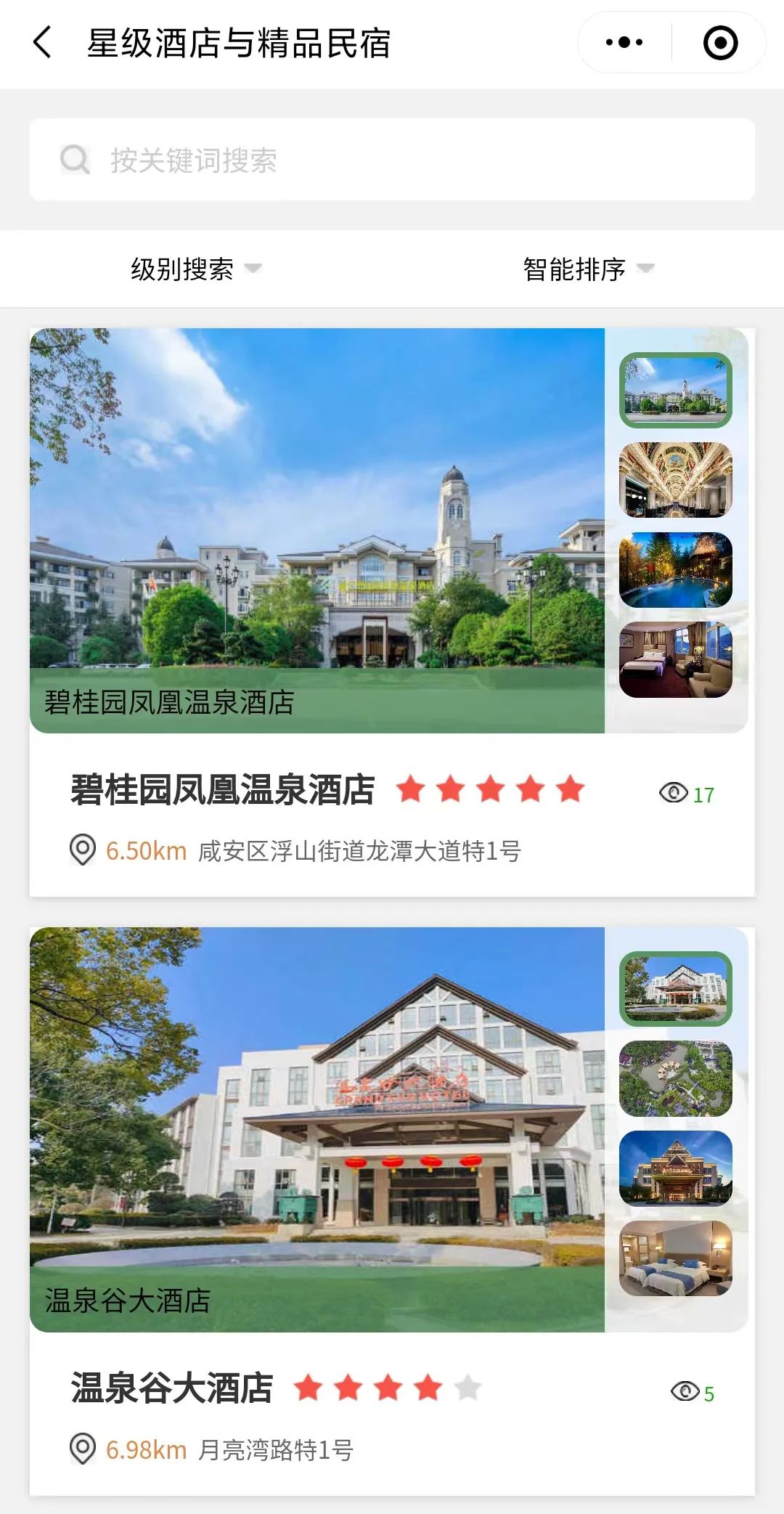The image size is (784, 1514).
Task: Select the first entrance thumbnail of 温泉谷大酒店
Action: (675, 989)
